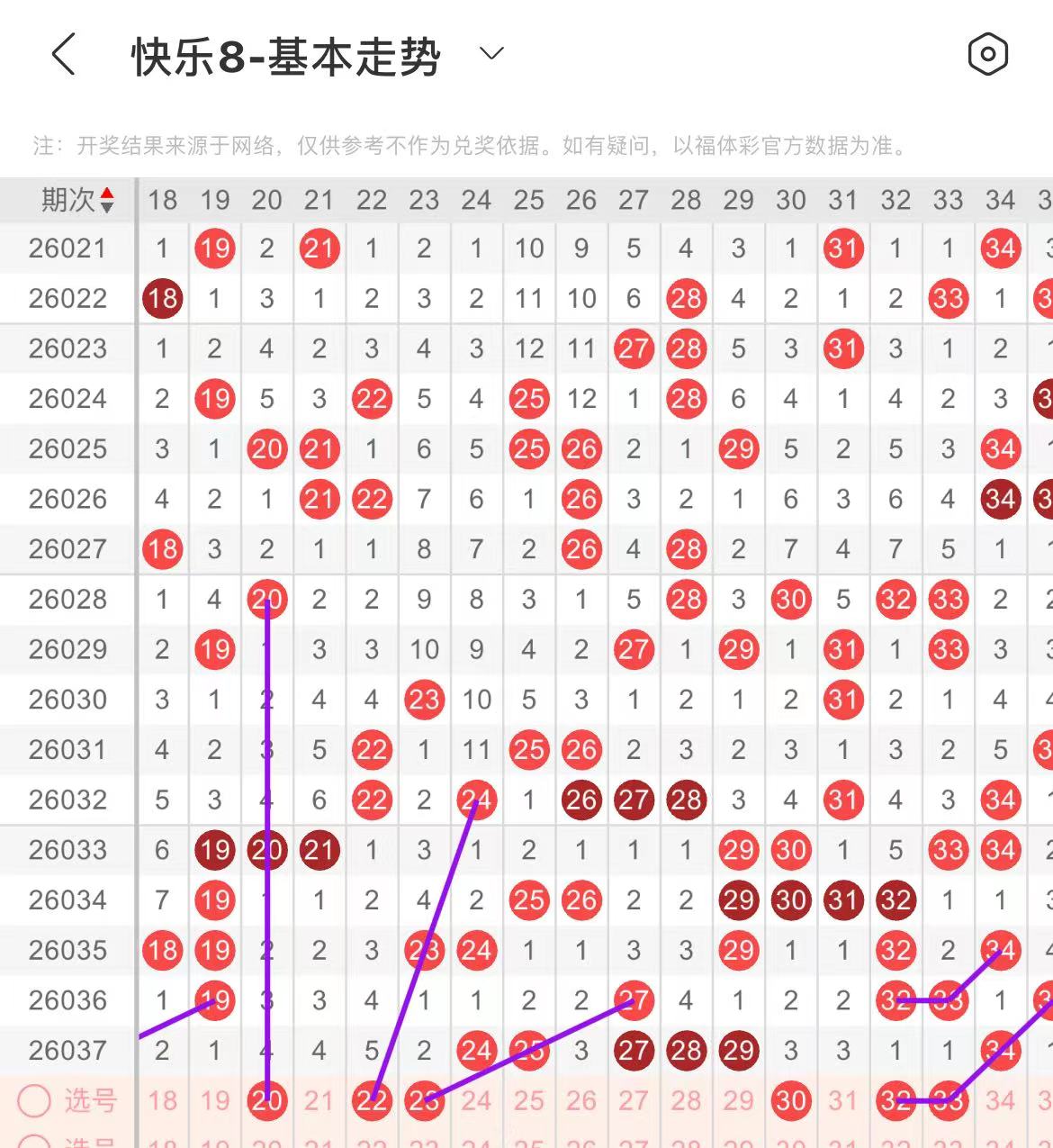The width and height of the screenshot is (1053, 1148).
Task: Choose number 28 in the first 选号 row
Action: tap(686, 1100)
